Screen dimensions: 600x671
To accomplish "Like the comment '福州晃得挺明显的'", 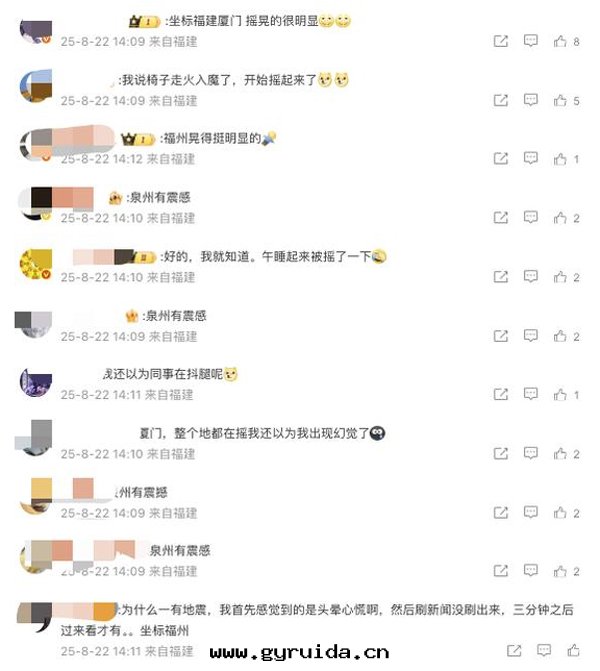I will tap(560, 159).
